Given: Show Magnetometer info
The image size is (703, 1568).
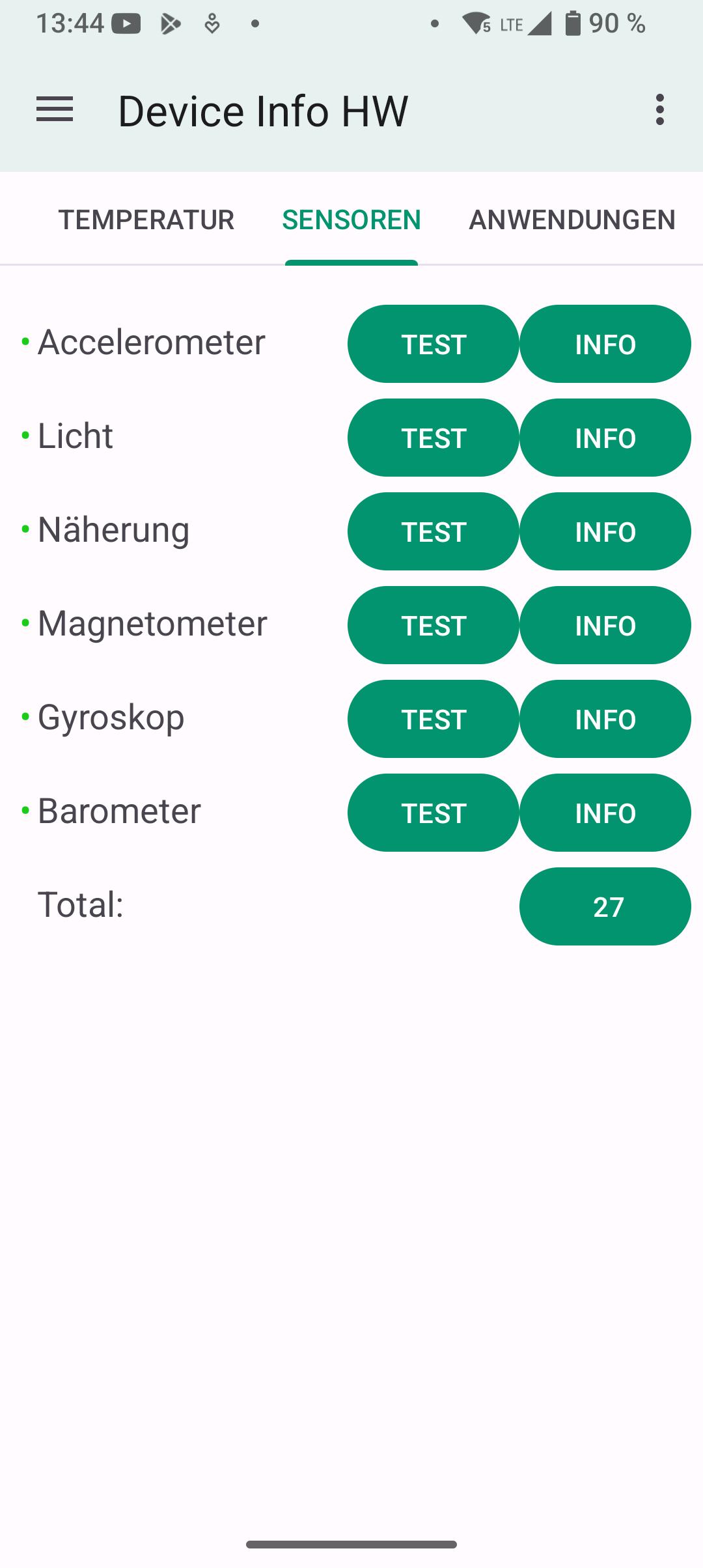Looking at the screenshot, I should pos(605,625).
